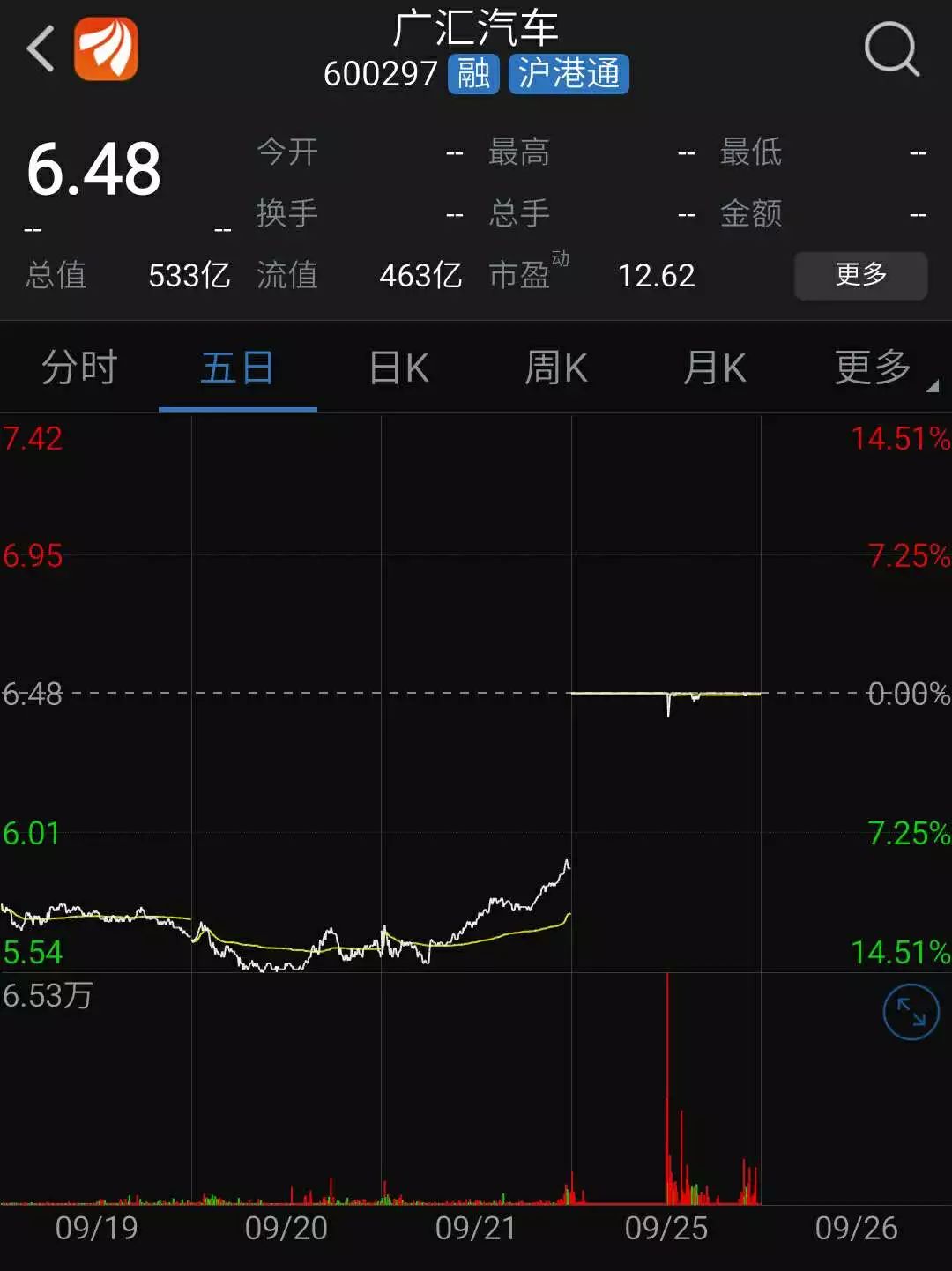Switch to the 周K weekly tab
This screenshot has width=952, height=1271.
tap(555, 368)
